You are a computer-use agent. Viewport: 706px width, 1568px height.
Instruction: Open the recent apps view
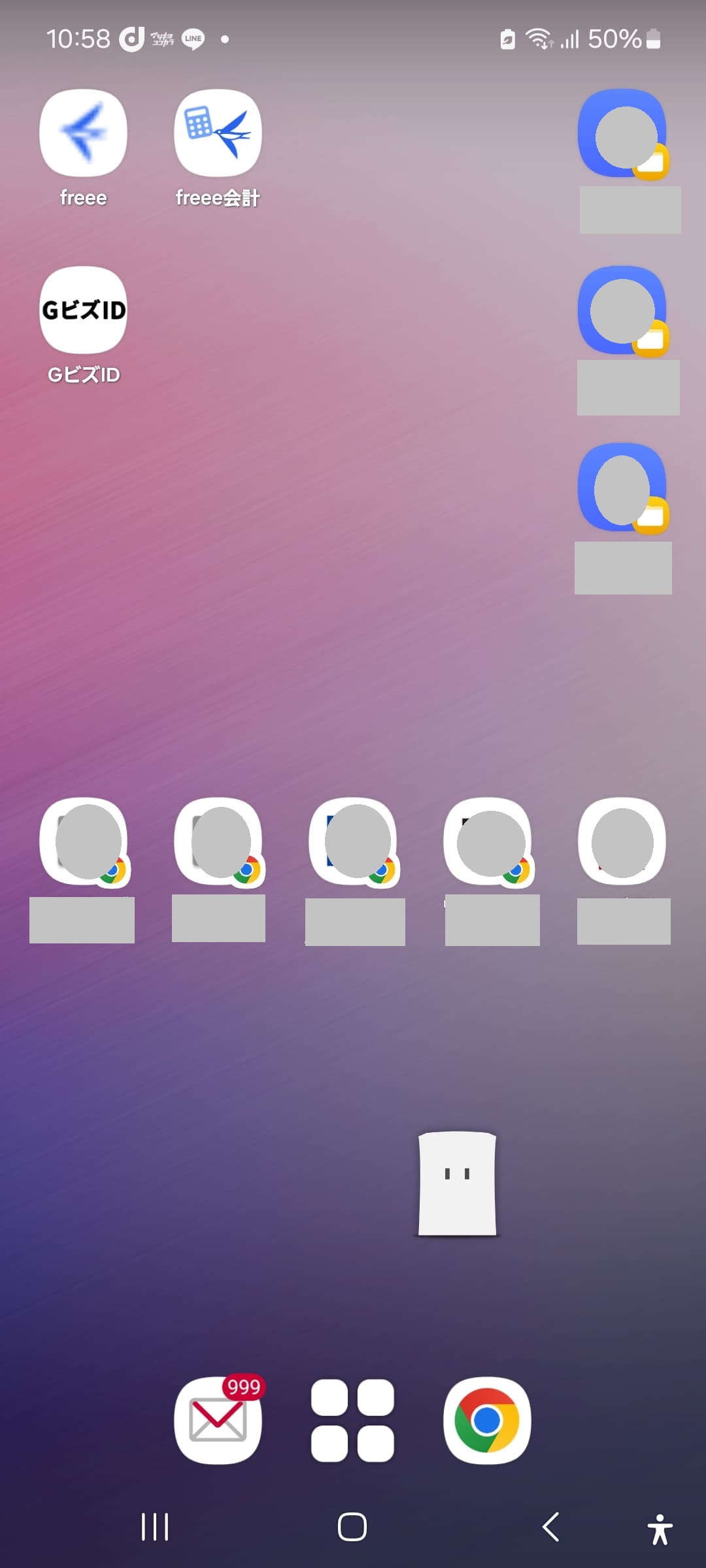pos(155,1527)
